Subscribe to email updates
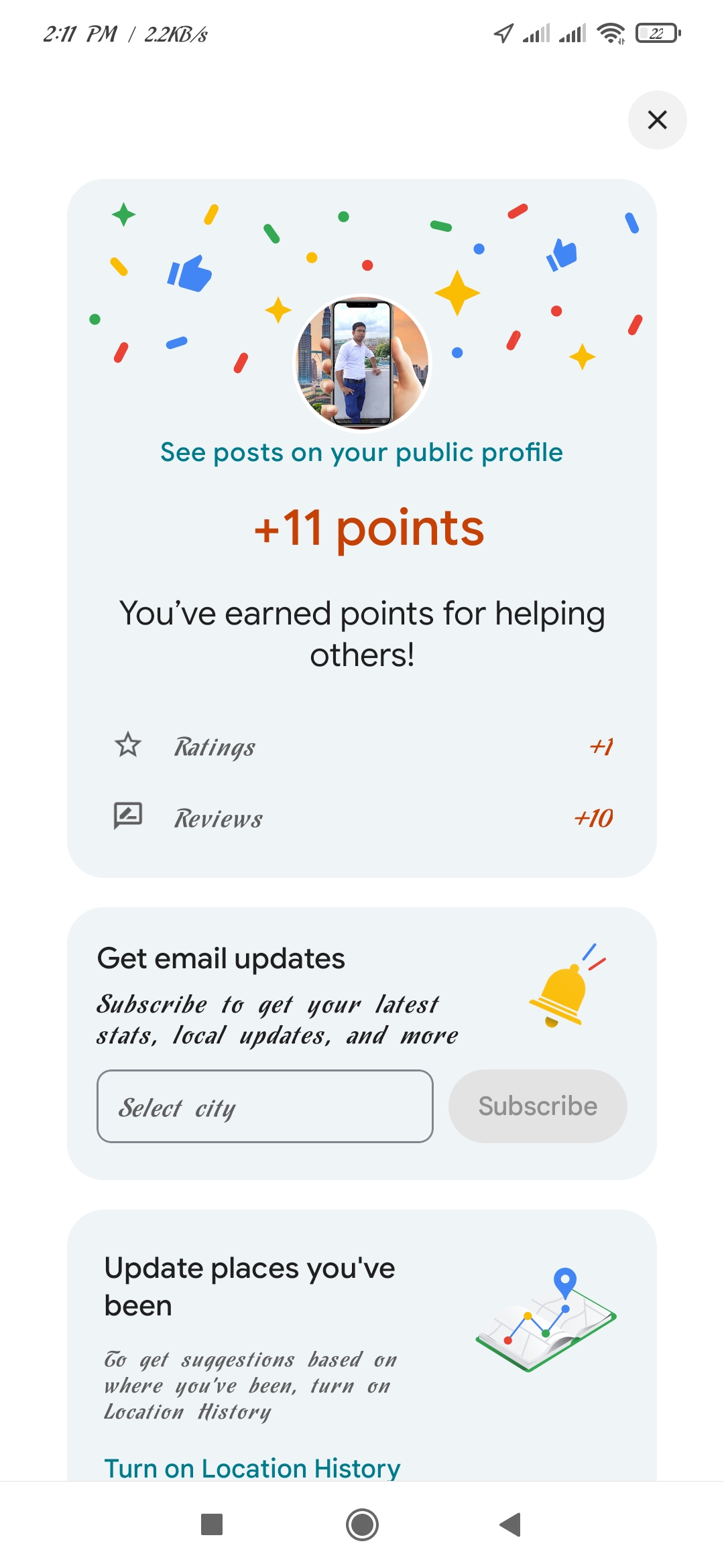Viewport: 724px width, 1568px height. (538, 1106)
